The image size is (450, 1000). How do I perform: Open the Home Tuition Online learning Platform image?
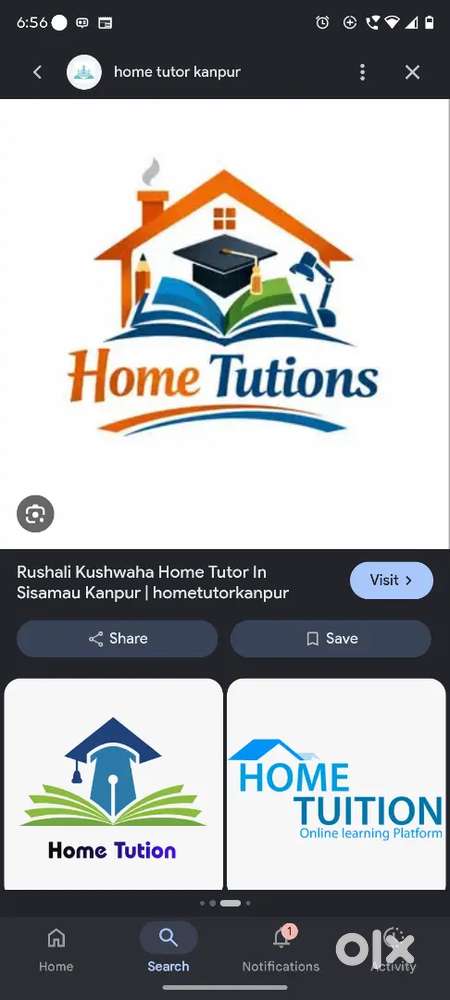point(337,784)
